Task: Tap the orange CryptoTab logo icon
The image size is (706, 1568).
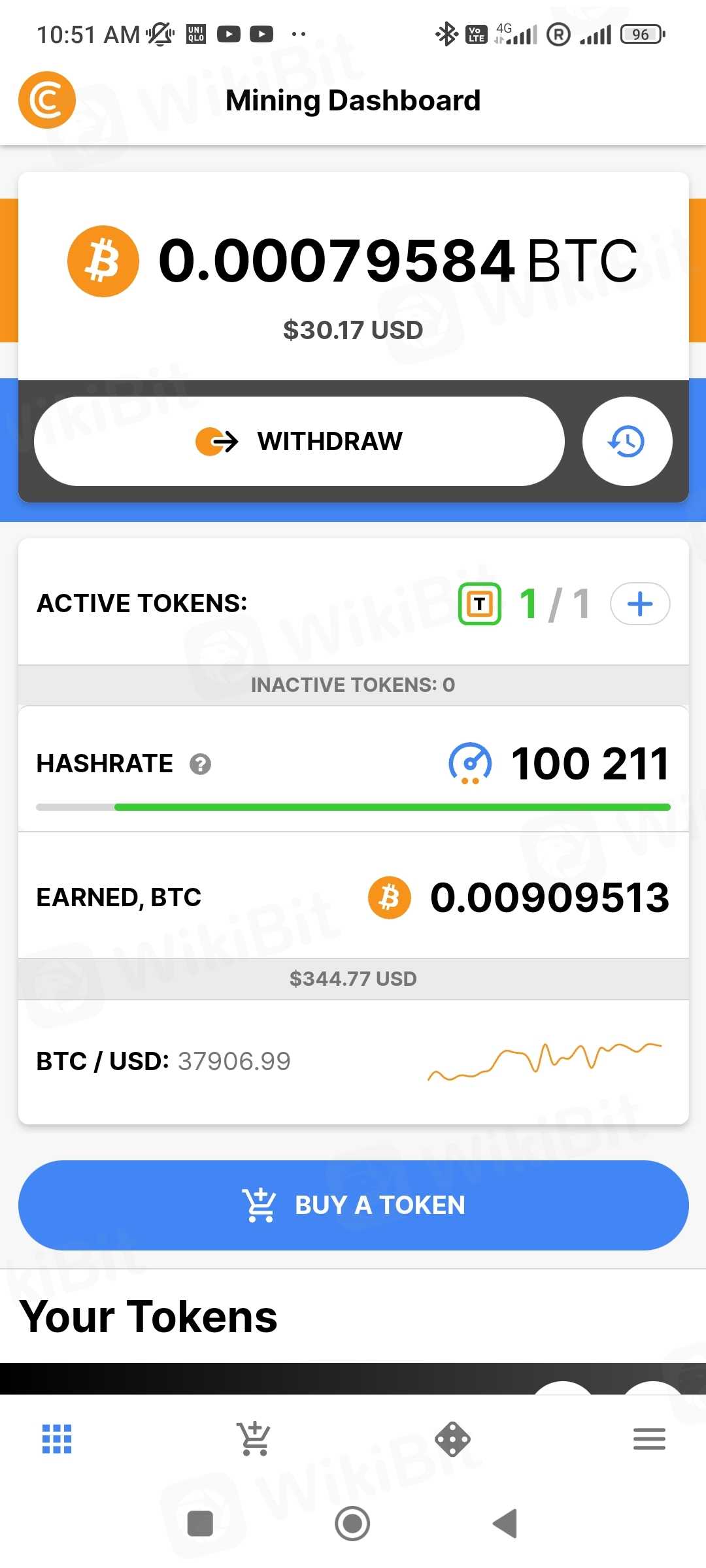Action: (x=47, y=100)
